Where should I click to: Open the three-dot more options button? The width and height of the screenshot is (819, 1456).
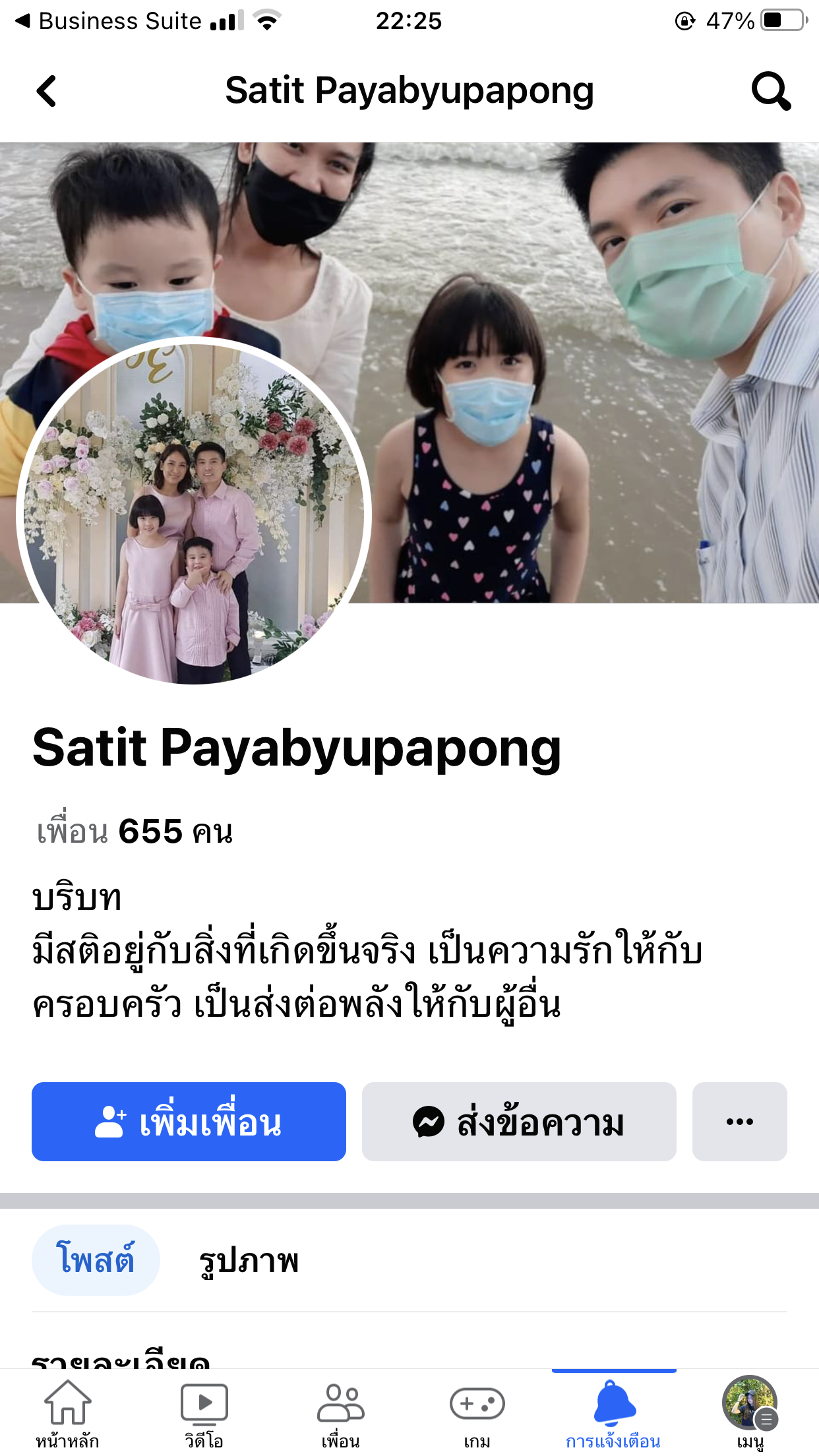[739, 1122]
